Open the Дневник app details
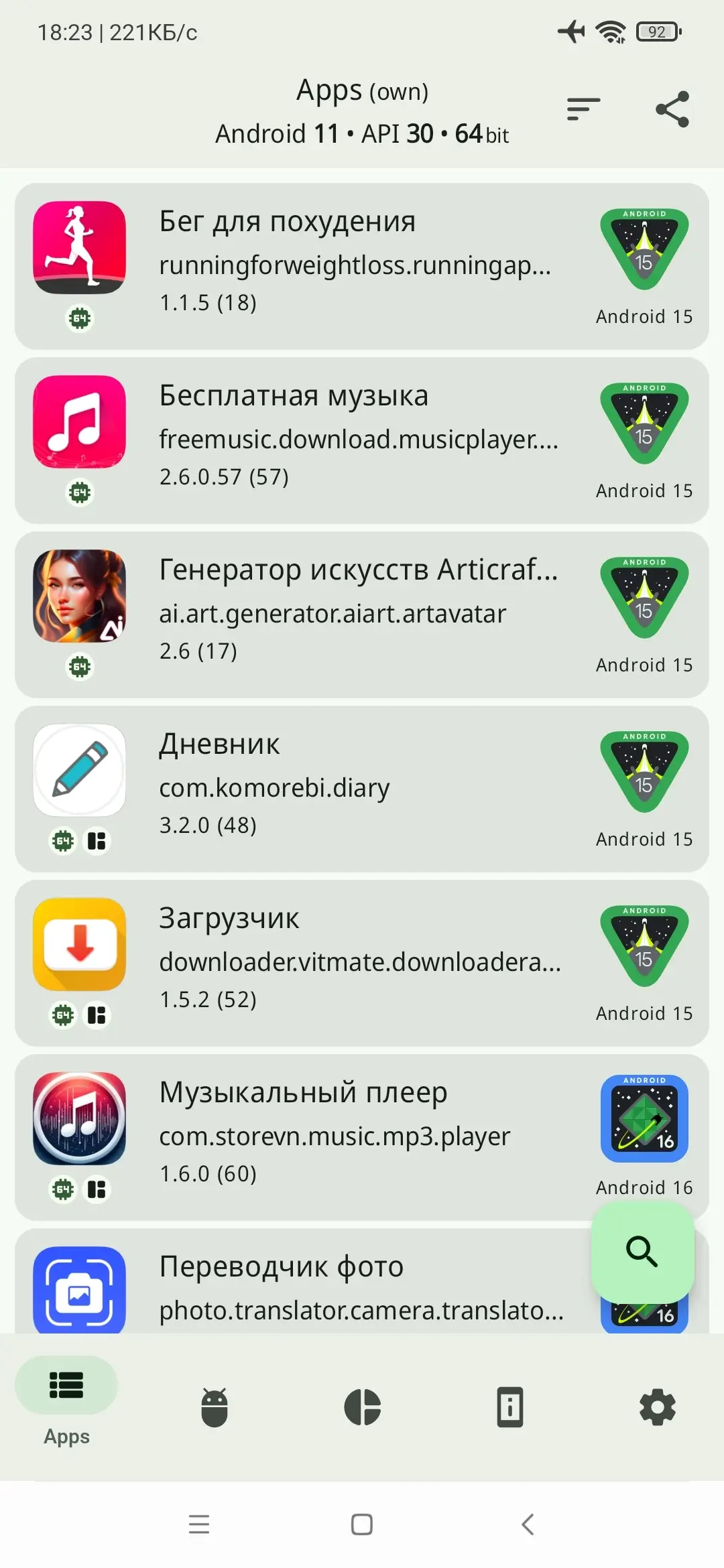 click(x=362, y=789)
